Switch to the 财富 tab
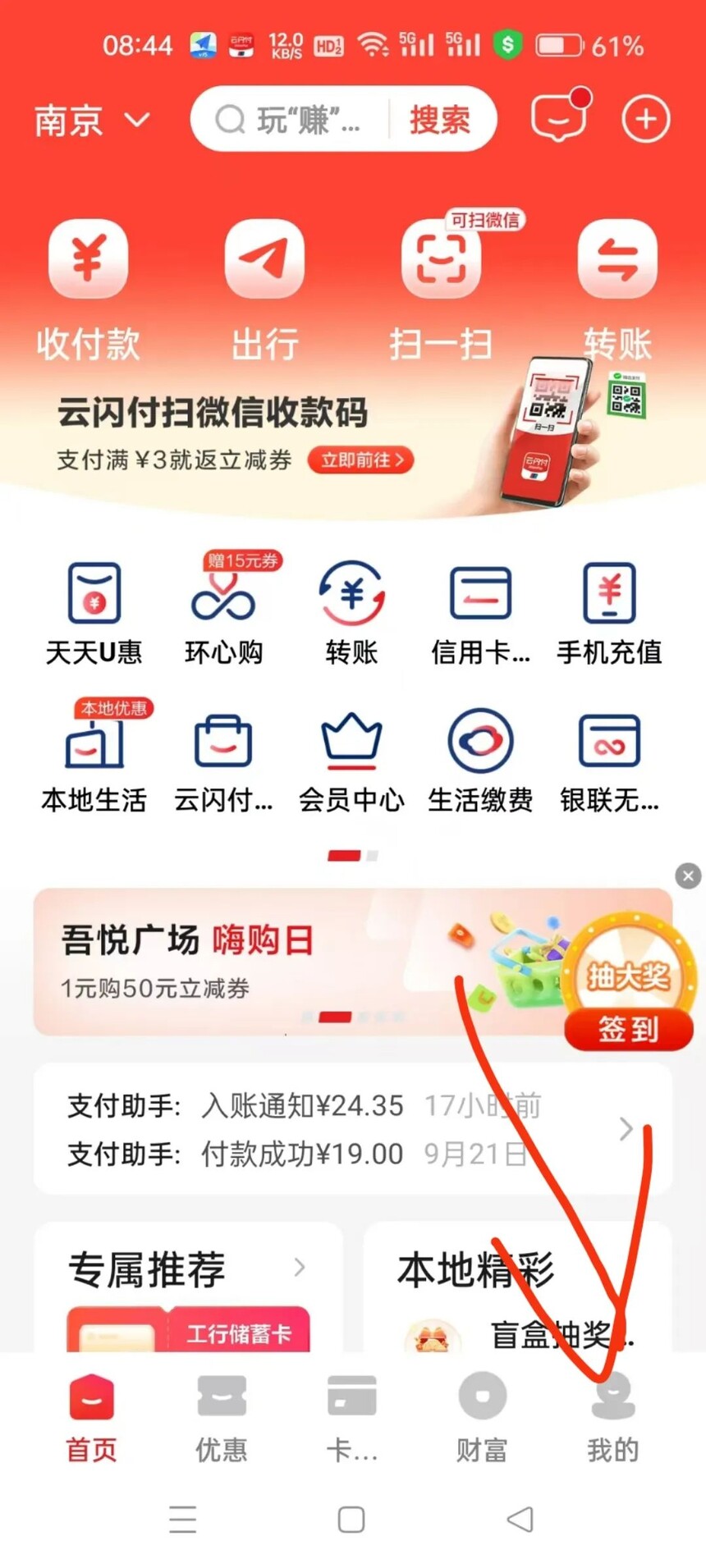 482,1419
